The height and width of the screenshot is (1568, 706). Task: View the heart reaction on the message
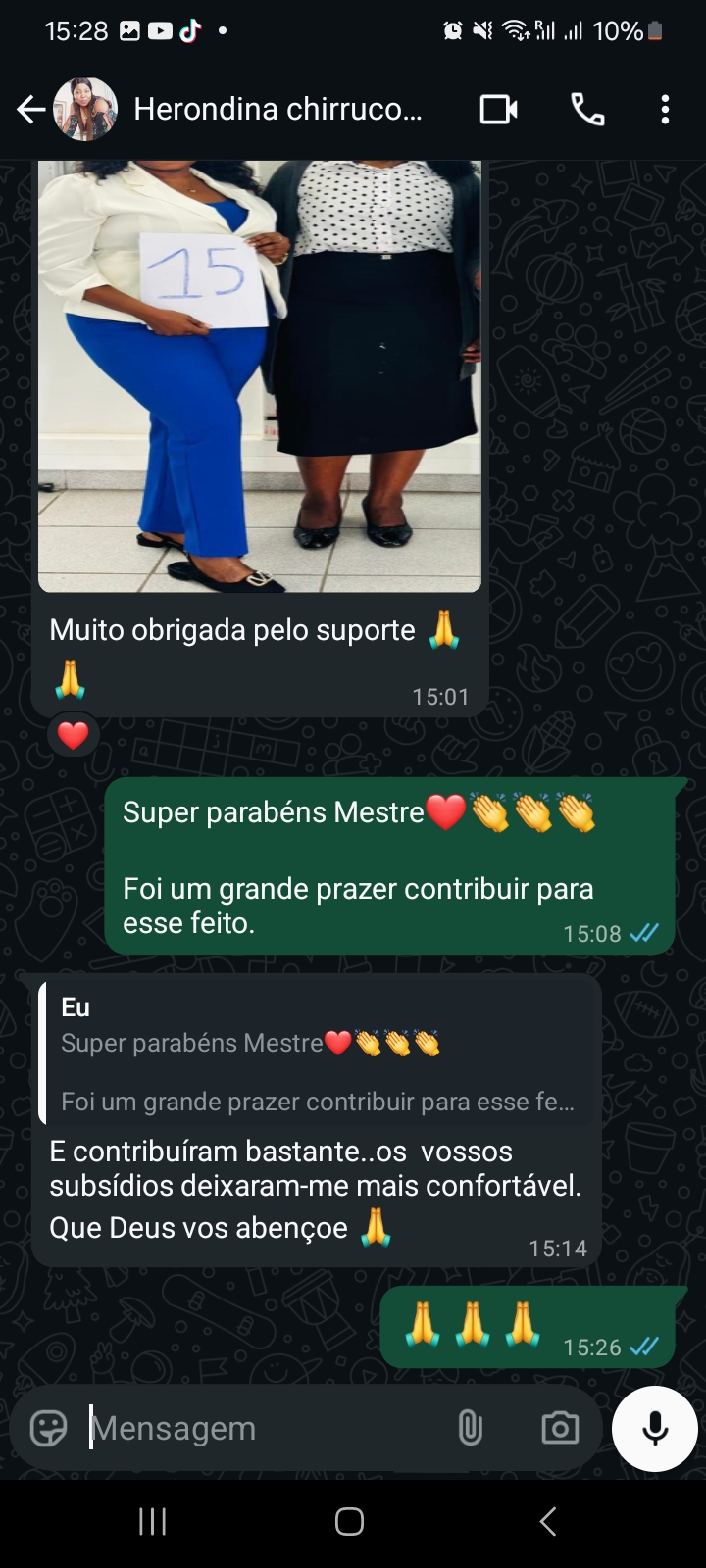click(73, 735)
